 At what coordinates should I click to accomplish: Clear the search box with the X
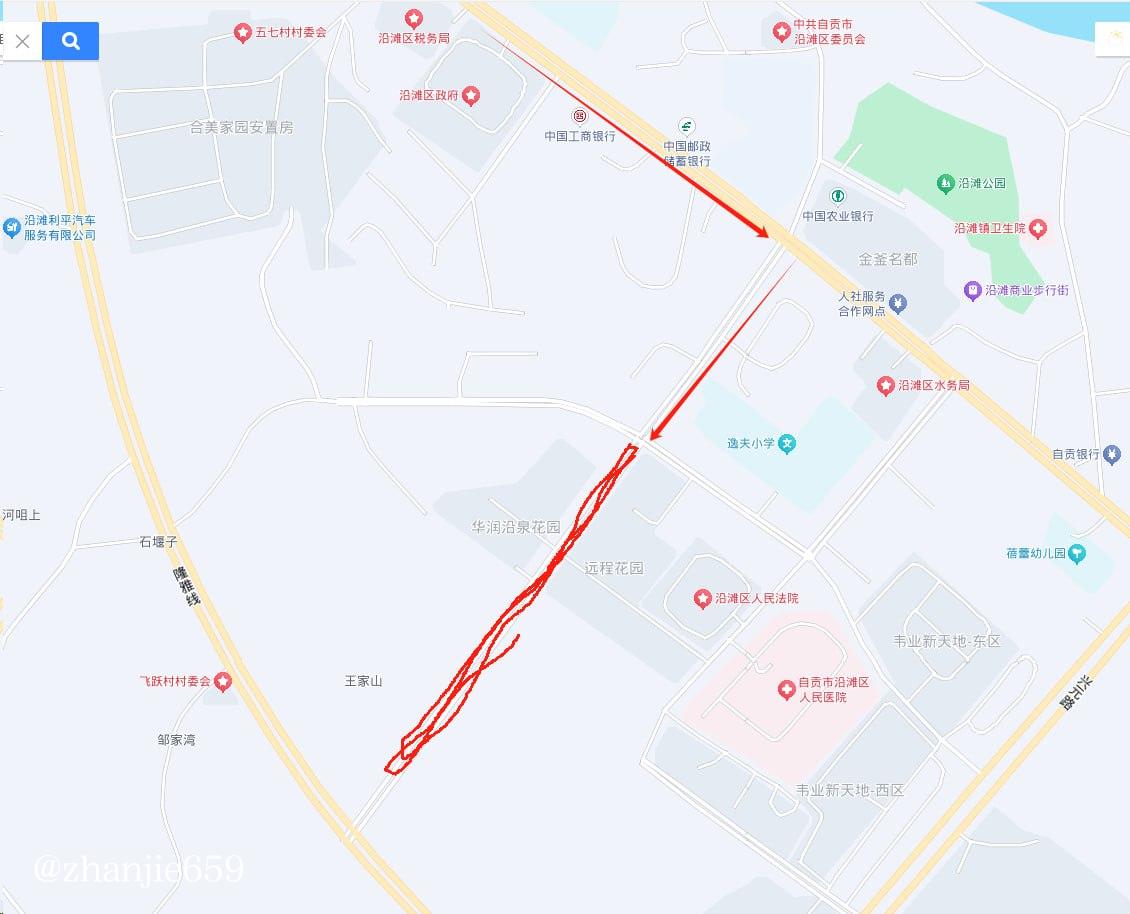click(x=22, y=41)
